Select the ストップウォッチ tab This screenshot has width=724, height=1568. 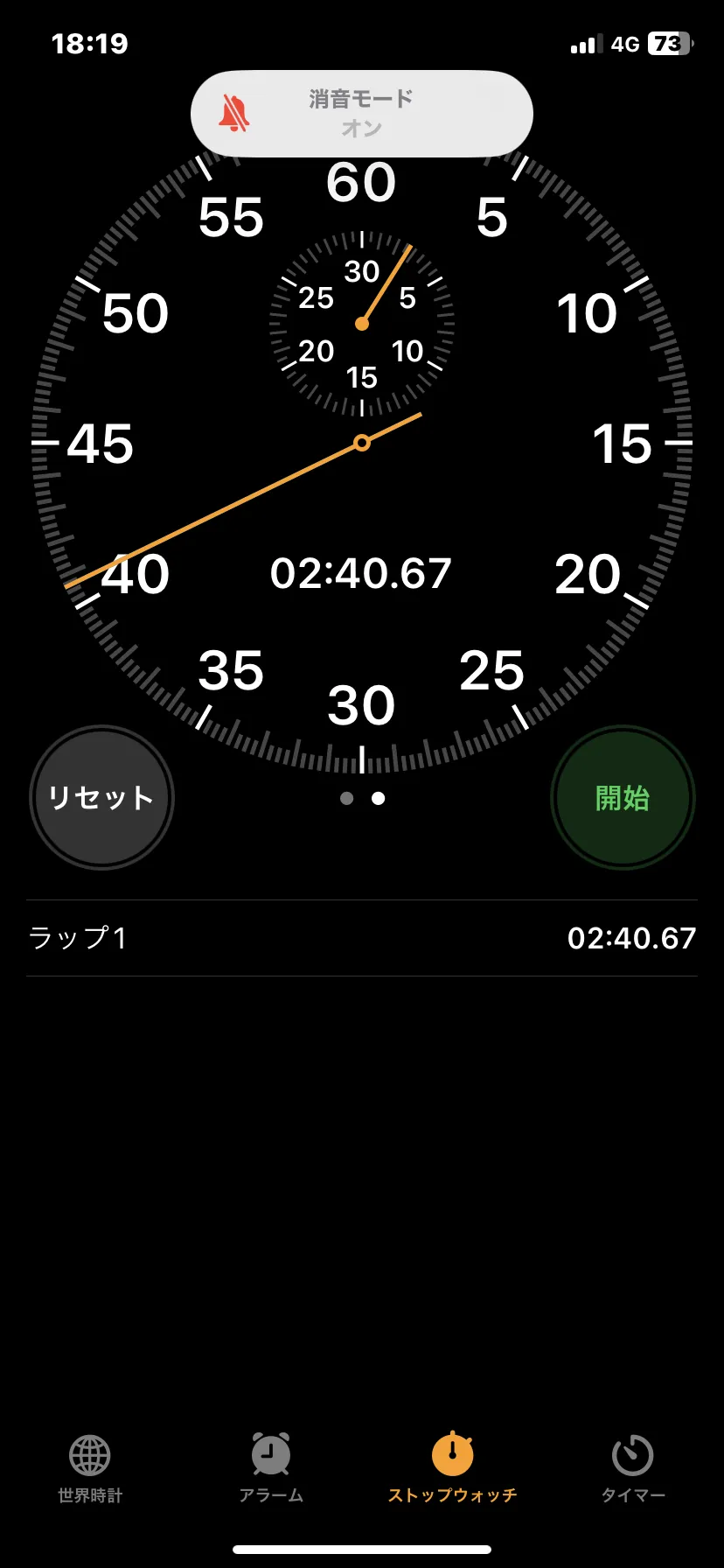pos(452,1469)
